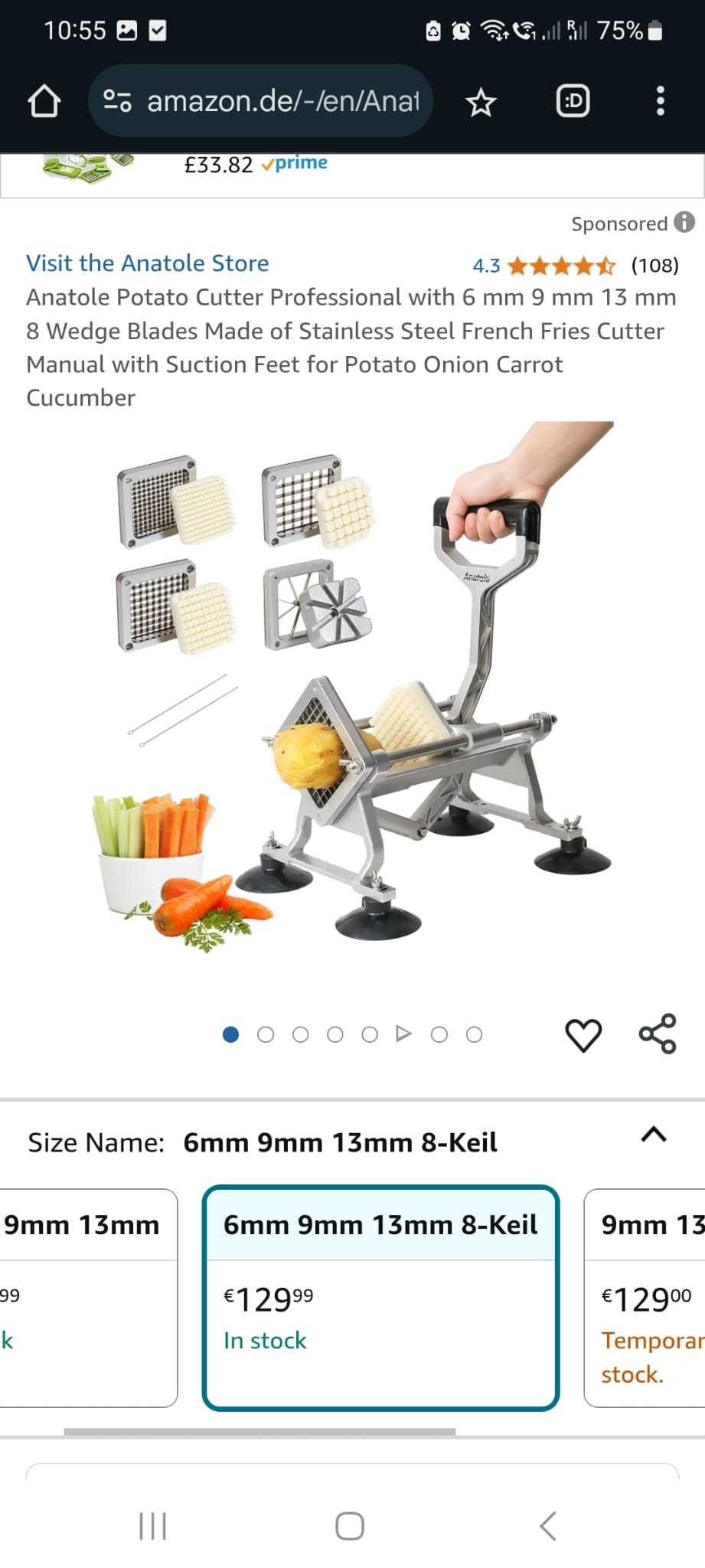The height and width of the screenshot is (1568, 705).
Task: Share this product
Action: pyautogui.click(x=658, y=1034)
